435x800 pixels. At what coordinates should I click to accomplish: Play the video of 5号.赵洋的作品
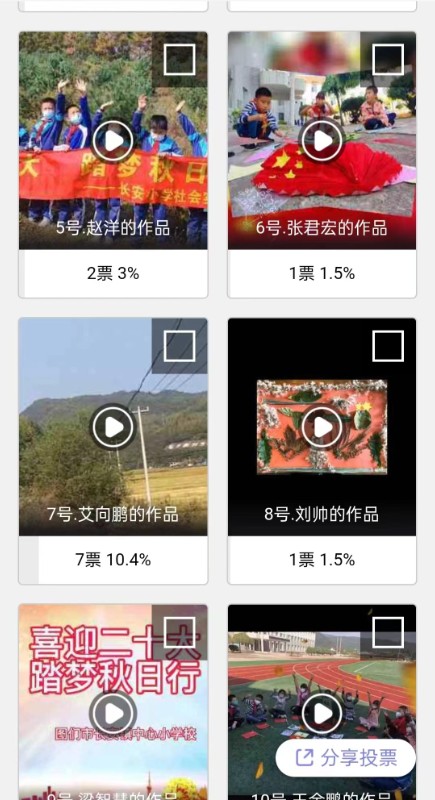[113, 141]
